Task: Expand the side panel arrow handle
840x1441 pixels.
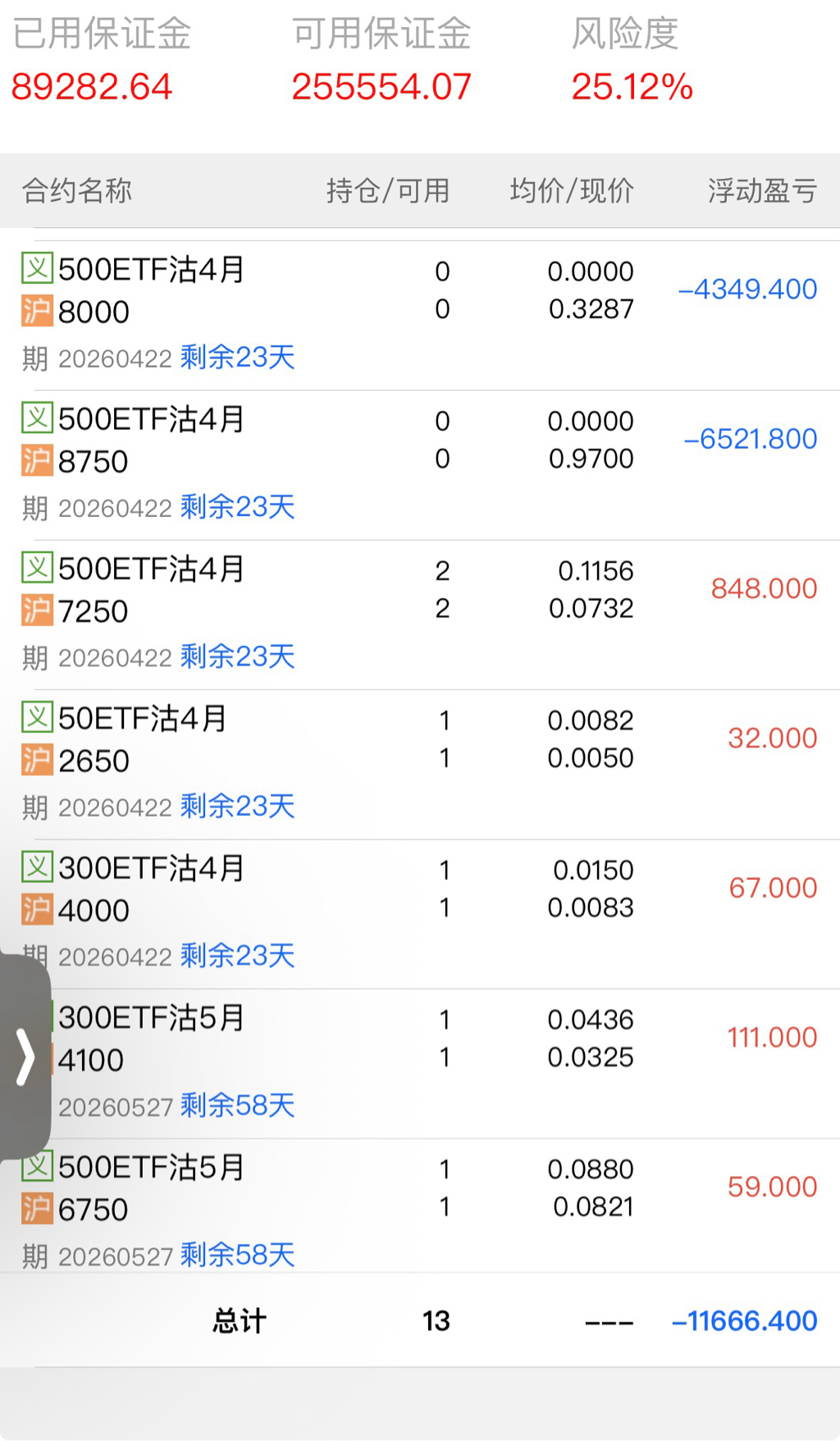Action: point(25,1057)
